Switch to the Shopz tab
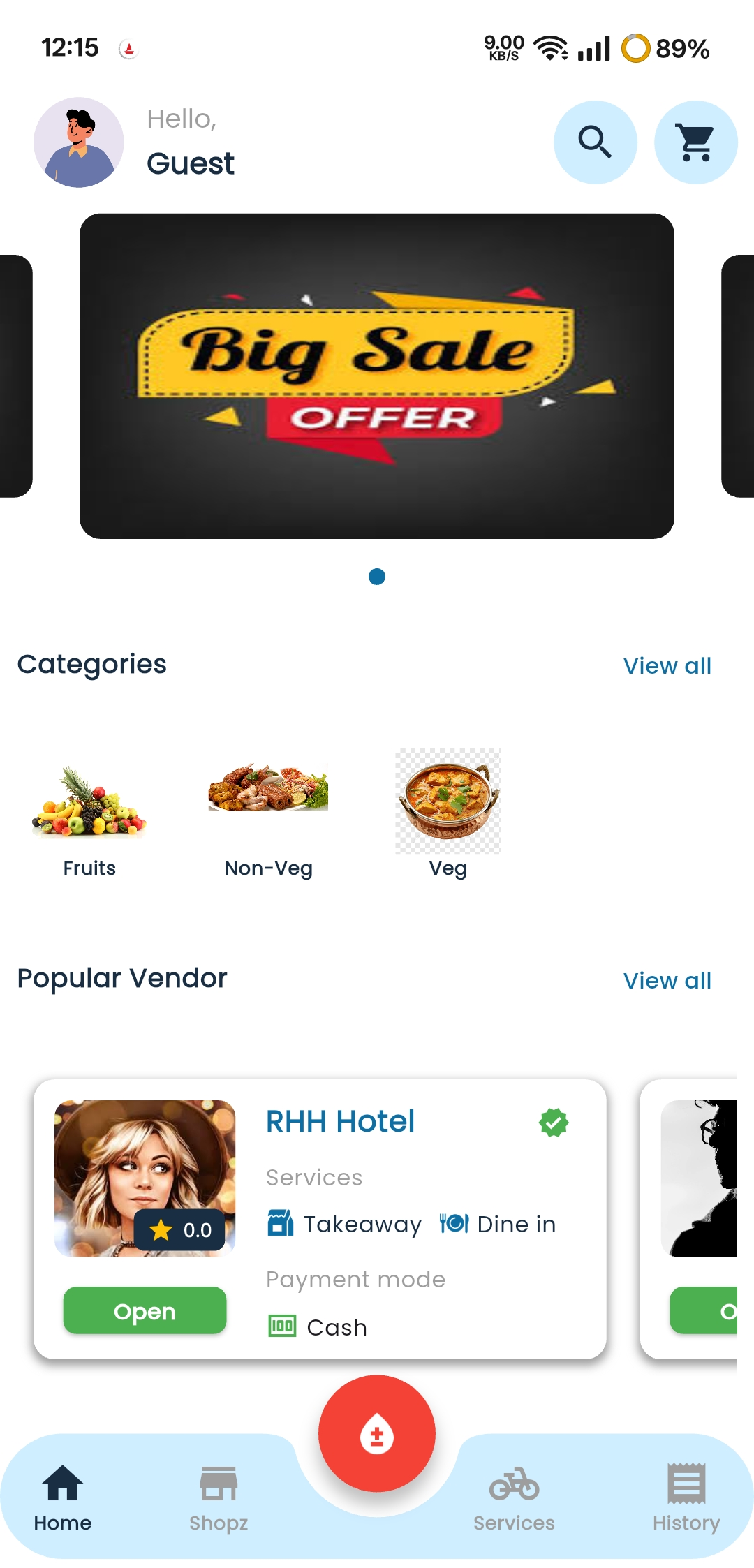The width and height of the screenshot is (754, 1568). point(219,1497)
